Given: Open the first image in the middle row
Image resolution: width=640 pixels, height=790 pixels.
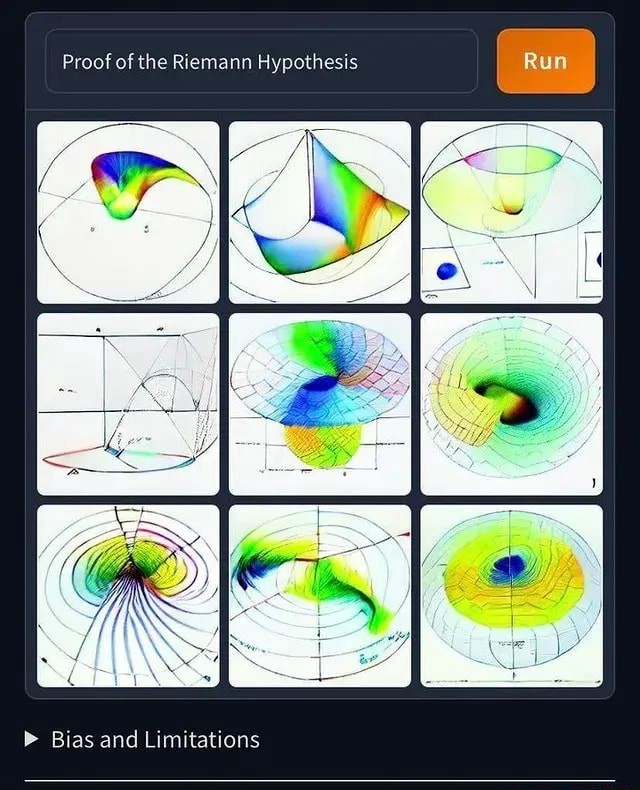Looking at the screenshot, I should coord(128,404).
